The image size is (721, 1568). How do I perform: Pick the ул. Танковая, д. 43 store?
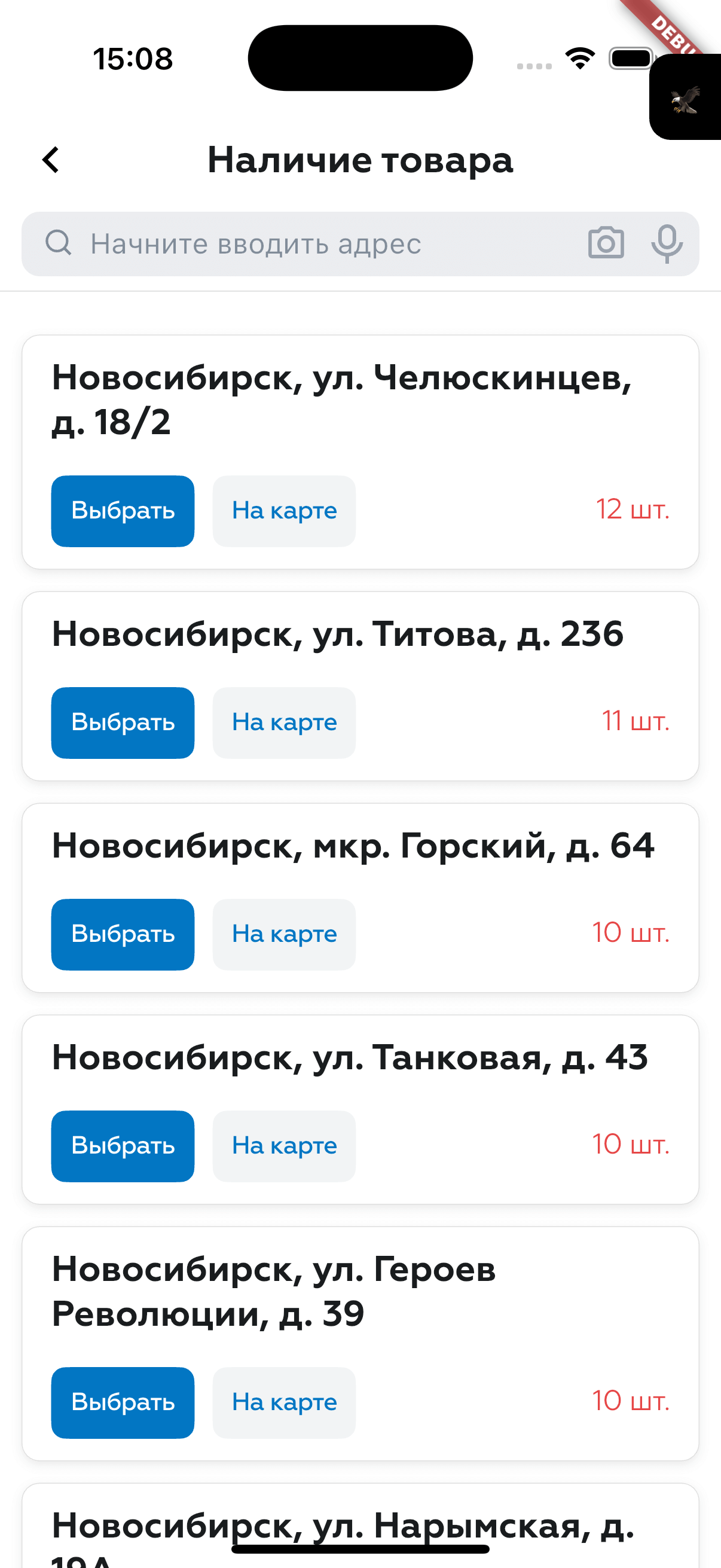(x=123, y=1146)
